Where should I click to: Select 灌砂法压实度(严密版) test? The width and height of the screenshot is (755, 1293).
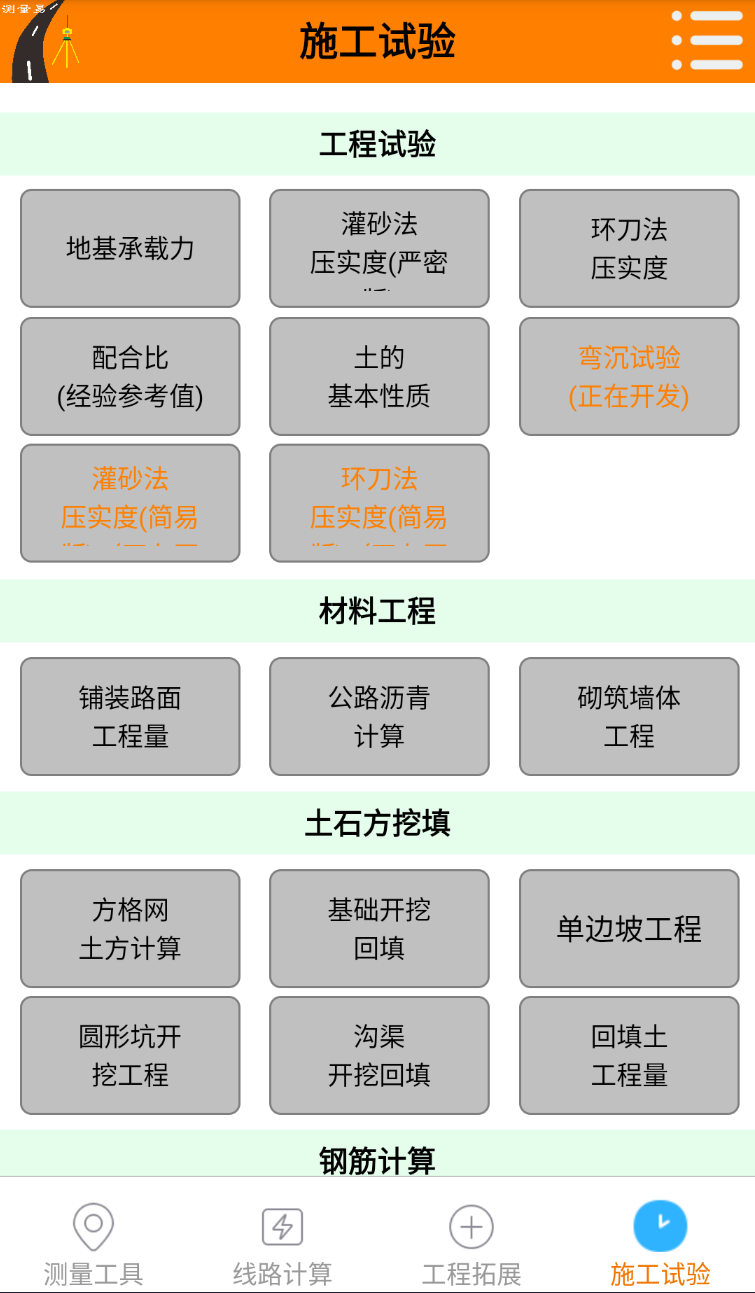pyautogui.click(x=378, y=247)
